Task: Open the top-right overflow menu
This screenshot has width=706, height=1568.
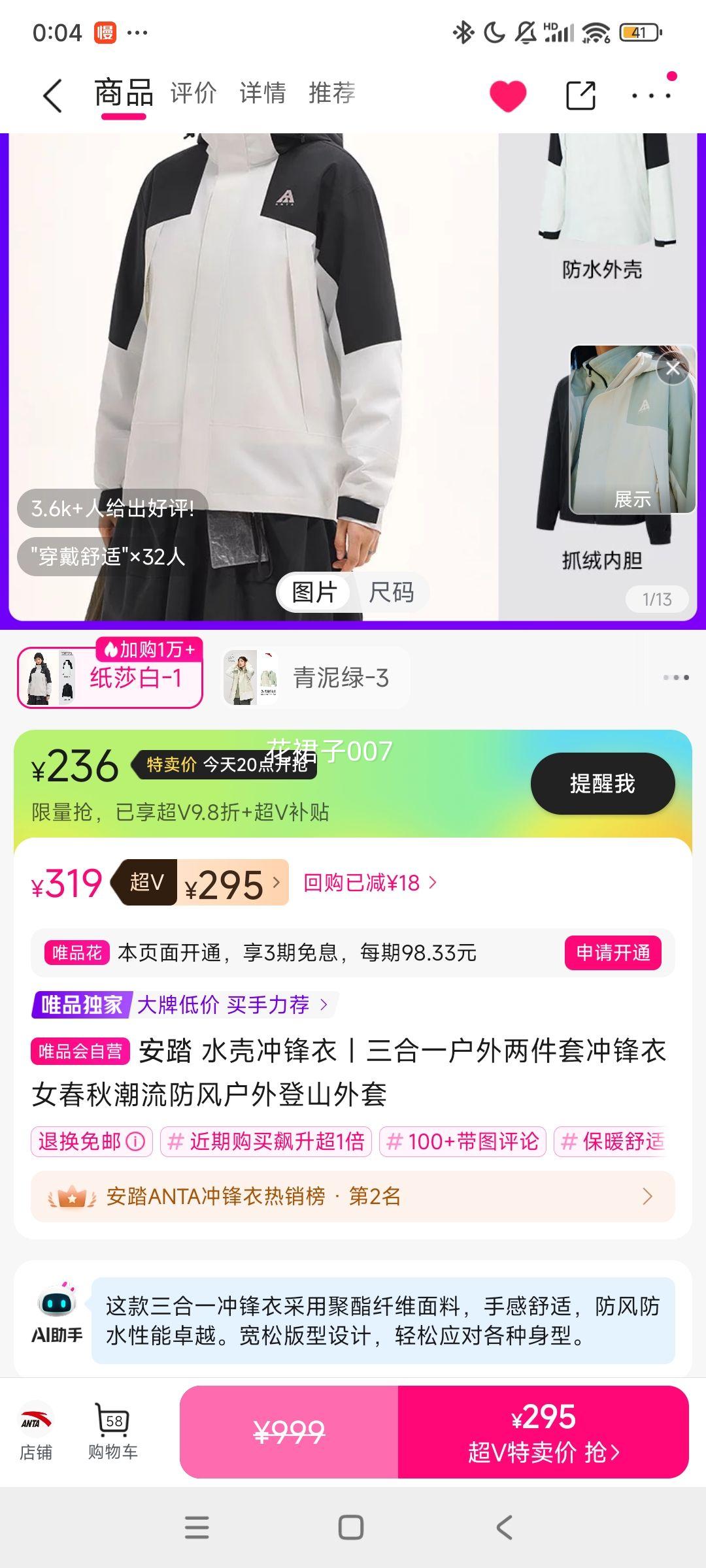Action: tap(651, 96)
